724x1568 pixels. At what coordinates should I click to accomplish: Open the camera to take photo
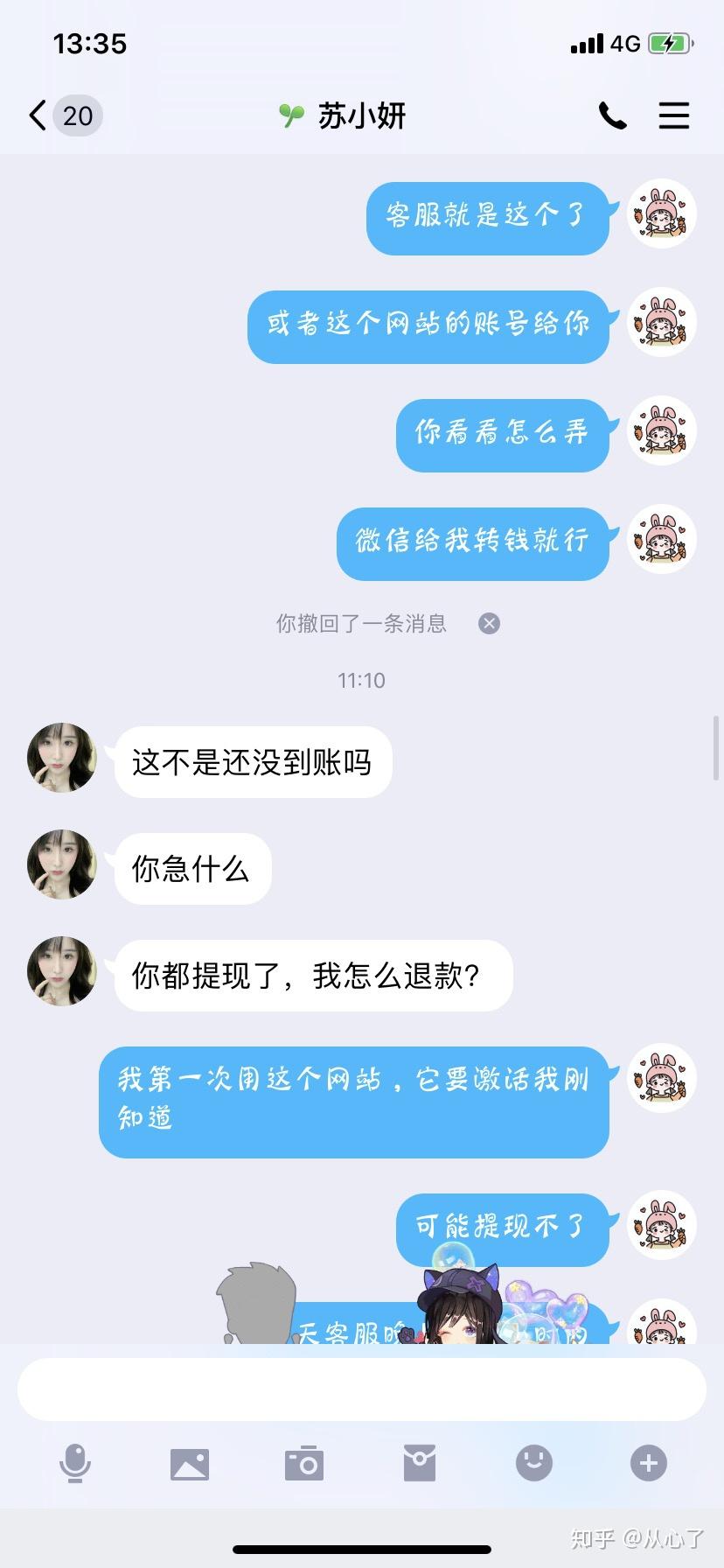pos(304,1463)
